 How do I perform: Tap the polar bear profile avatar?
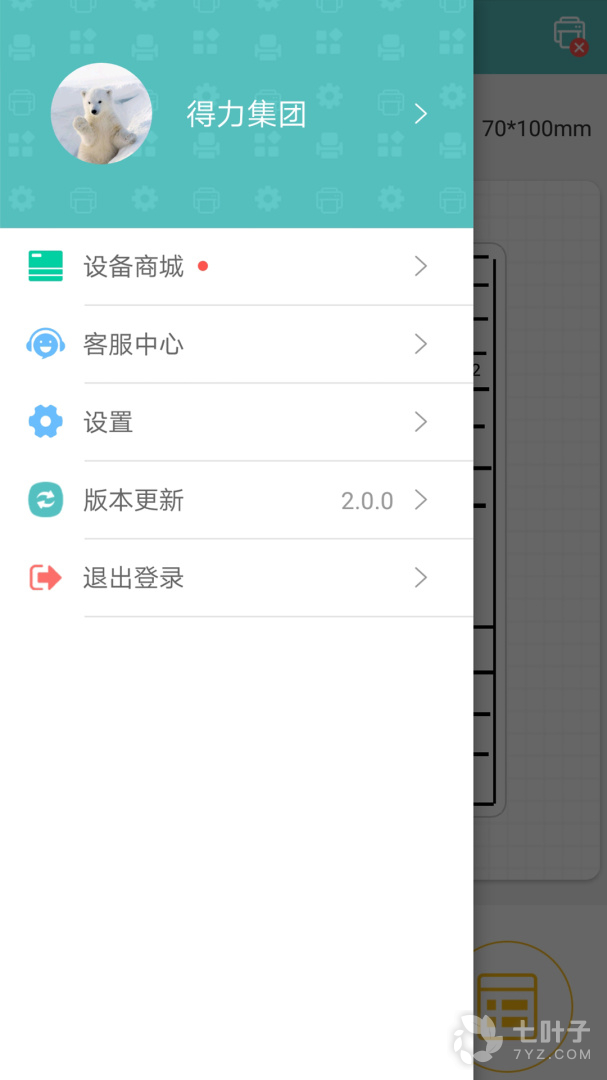coord(101,114)
